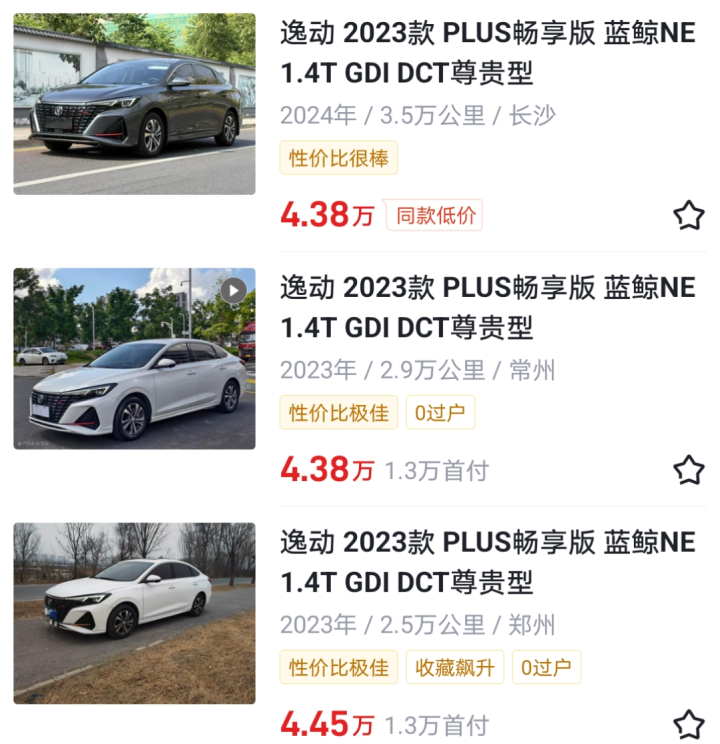Favorite the 长沙 逸动 listing with star
Viewport: 720px width, 744px height.
coord(688,215)
